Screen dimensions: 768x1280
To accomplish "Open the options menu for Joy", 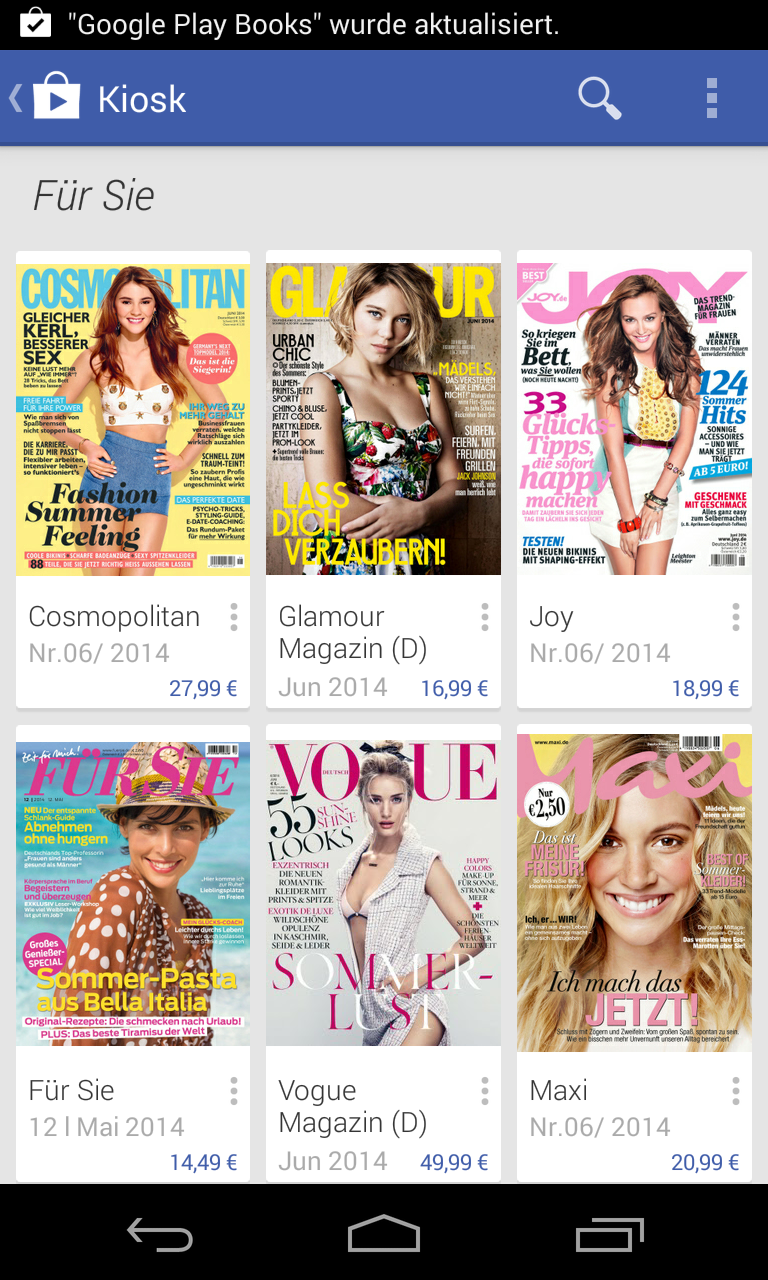I will [736, 617].
